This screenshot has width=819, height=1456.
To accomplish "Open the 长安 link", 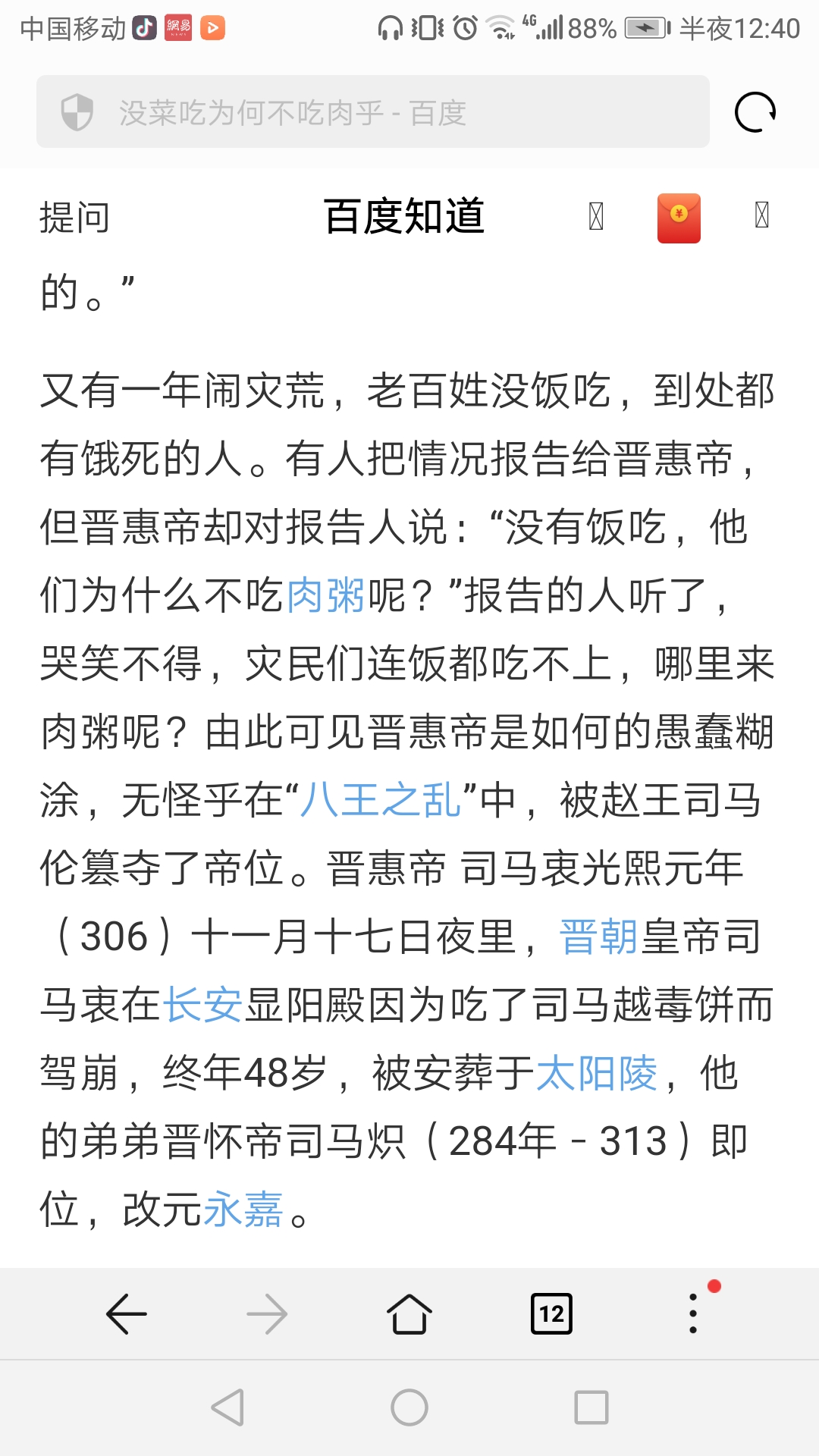I will tap(203, 1005).
